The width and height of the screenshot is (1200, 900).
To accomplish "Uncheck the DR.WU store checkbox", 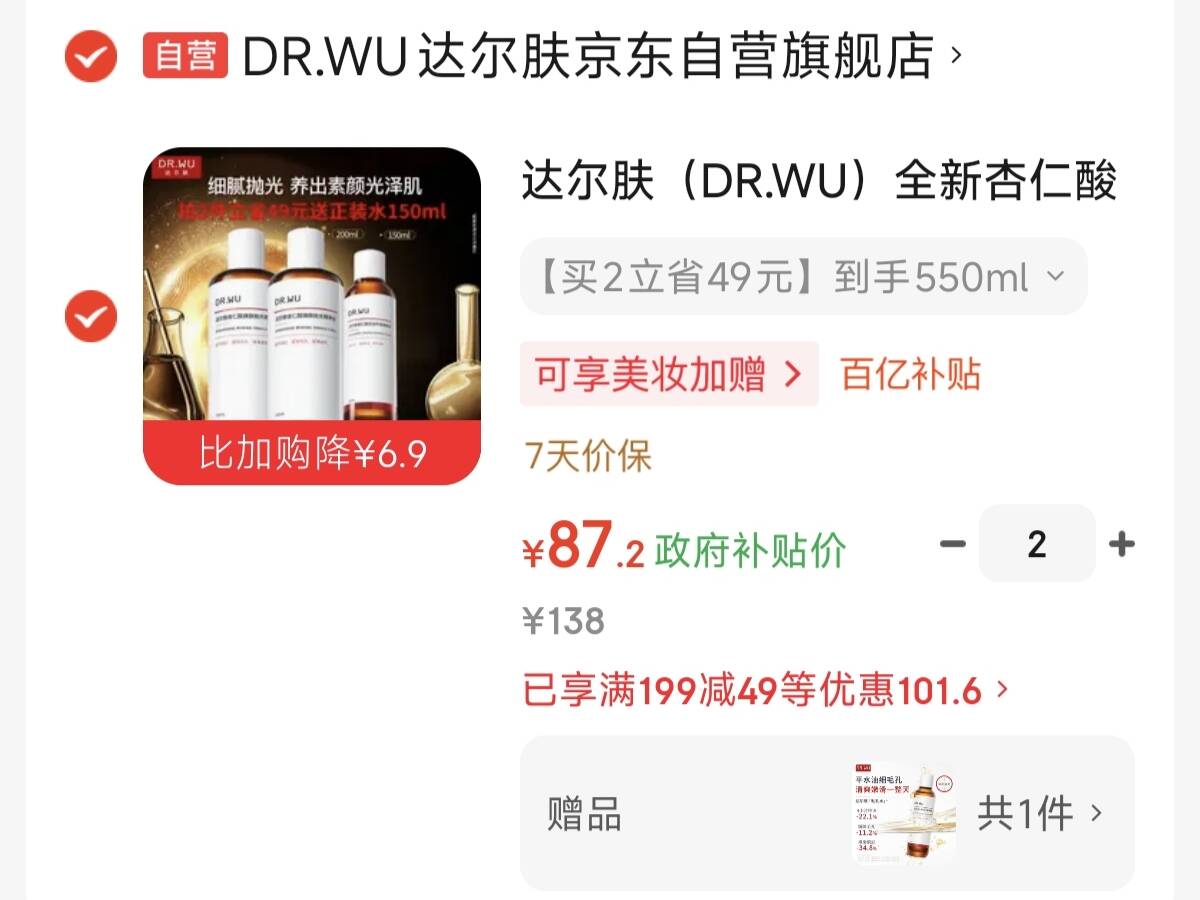I will pyautogui.click(x=91, y=56).
